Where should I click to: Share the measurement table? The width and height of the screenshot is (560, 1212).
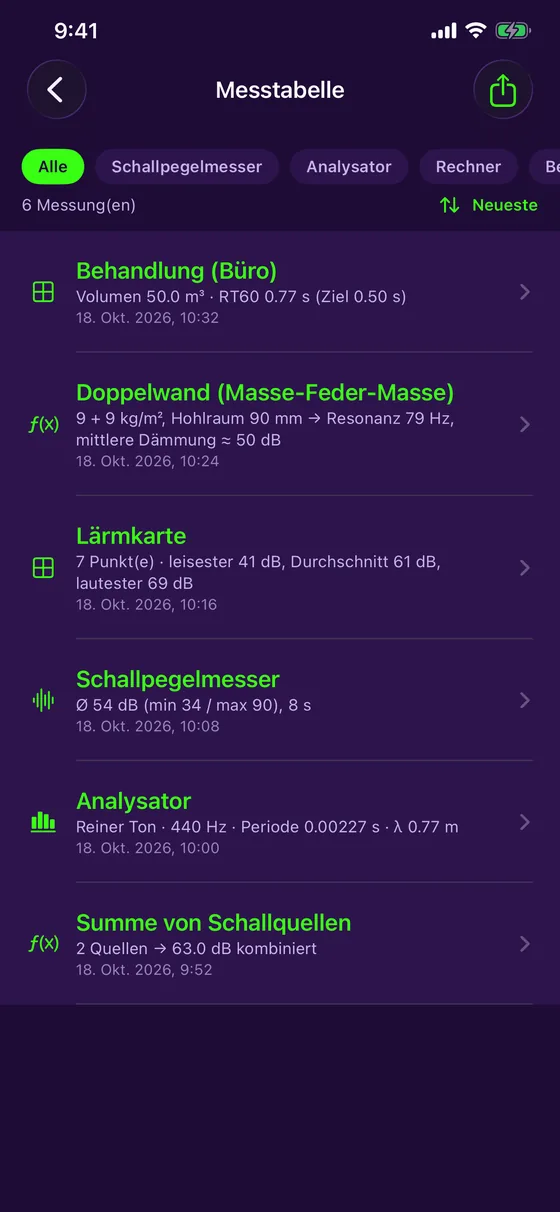503,90
